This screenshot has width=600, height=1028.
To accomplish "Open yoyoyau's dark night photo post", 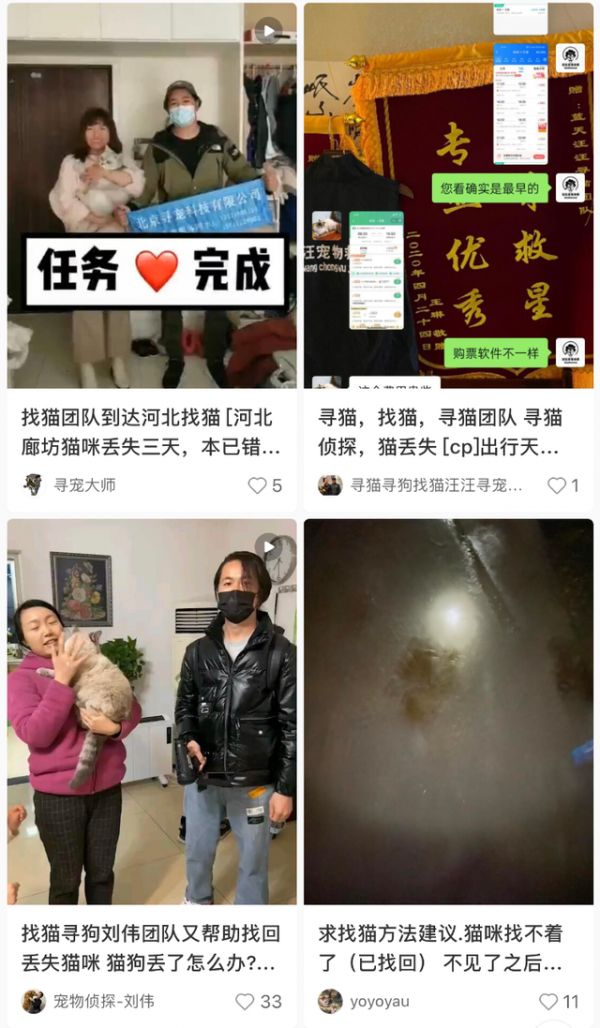I will pos(448,710).
